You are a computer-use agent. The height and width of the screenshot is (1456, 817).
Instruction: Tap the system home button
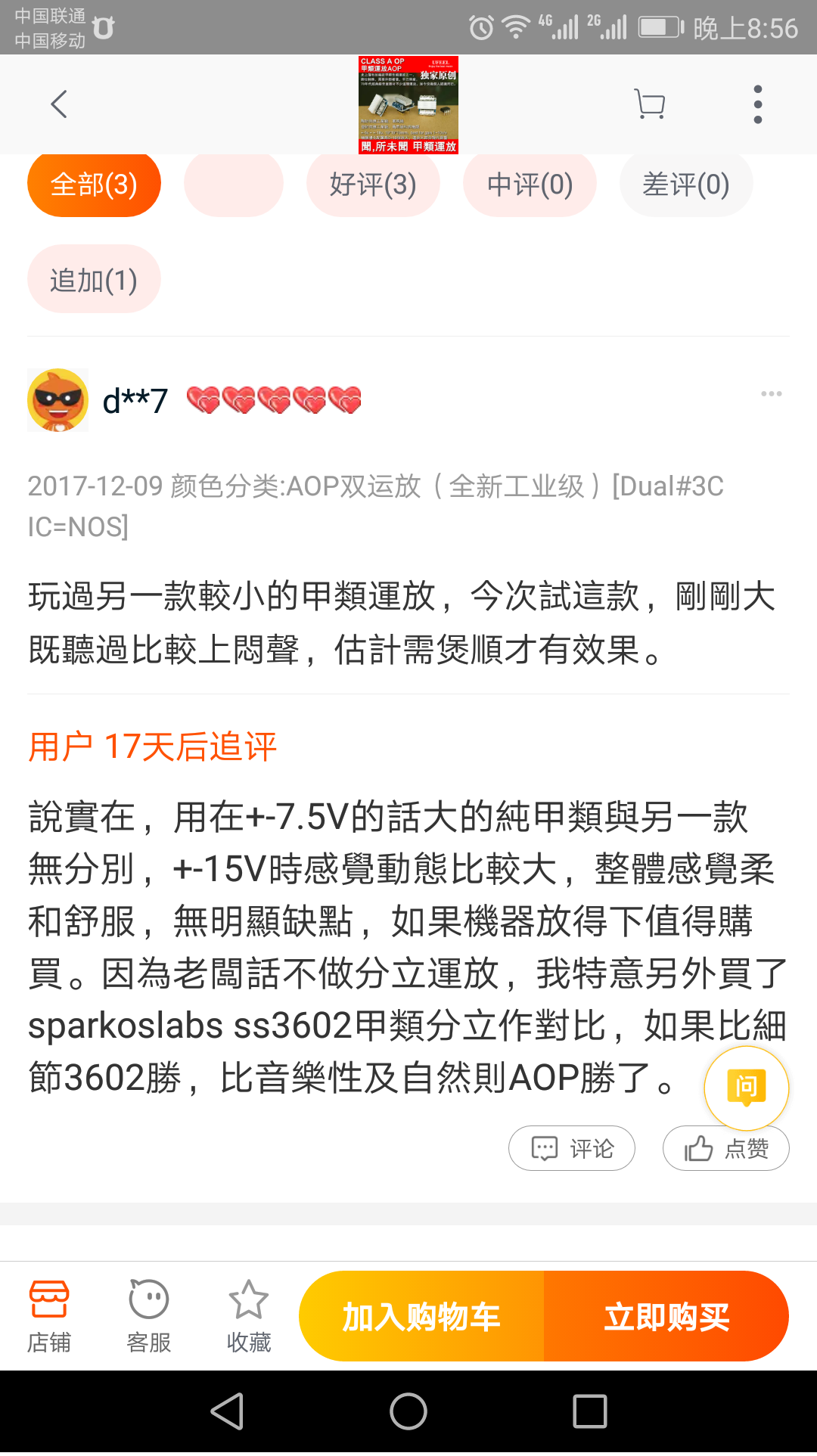click(x=408, y=1412)
